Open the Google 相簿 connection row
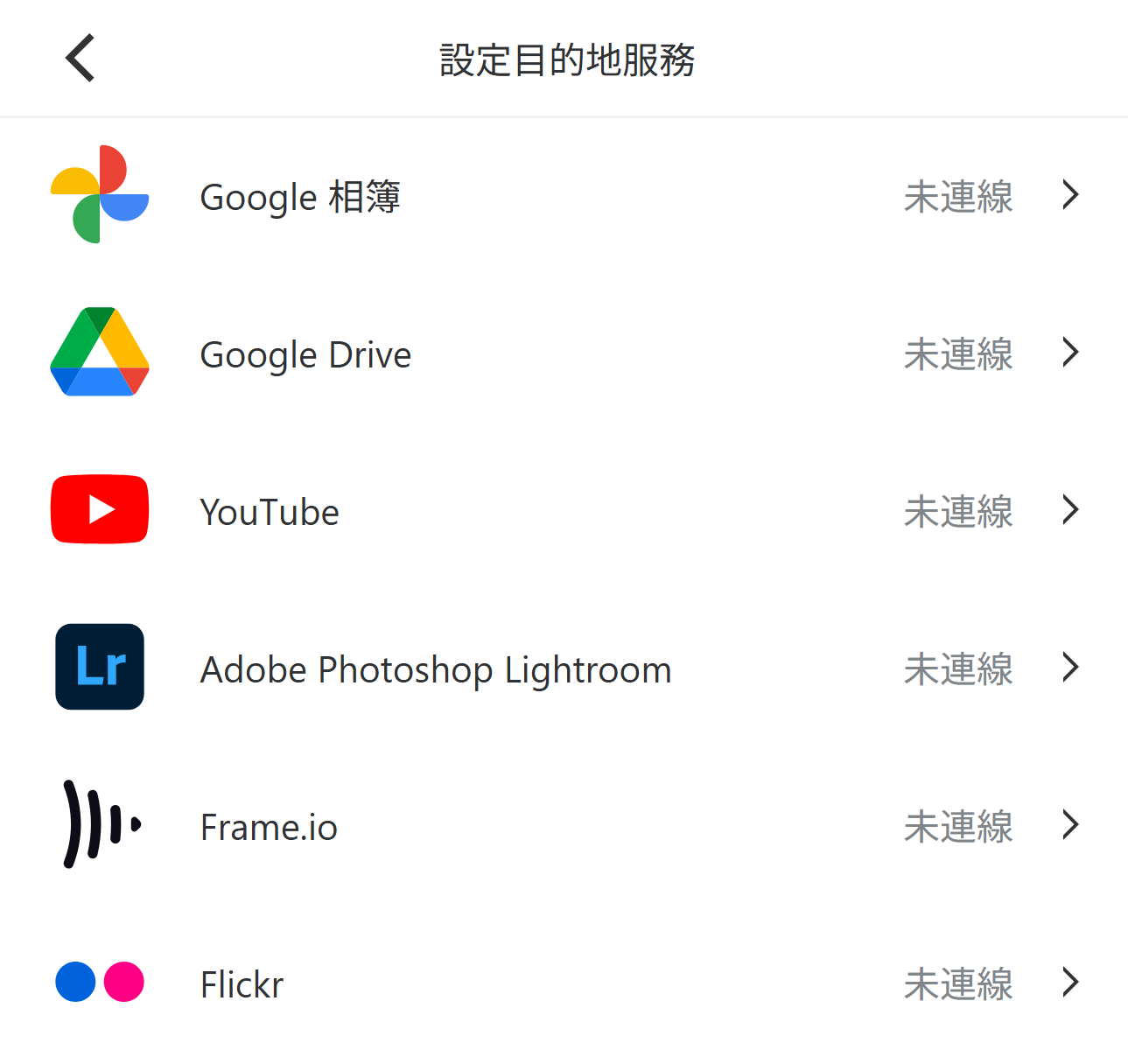Image resolution: width=1128 pixels, height=1064 pixels. click(x=564, y=196)
